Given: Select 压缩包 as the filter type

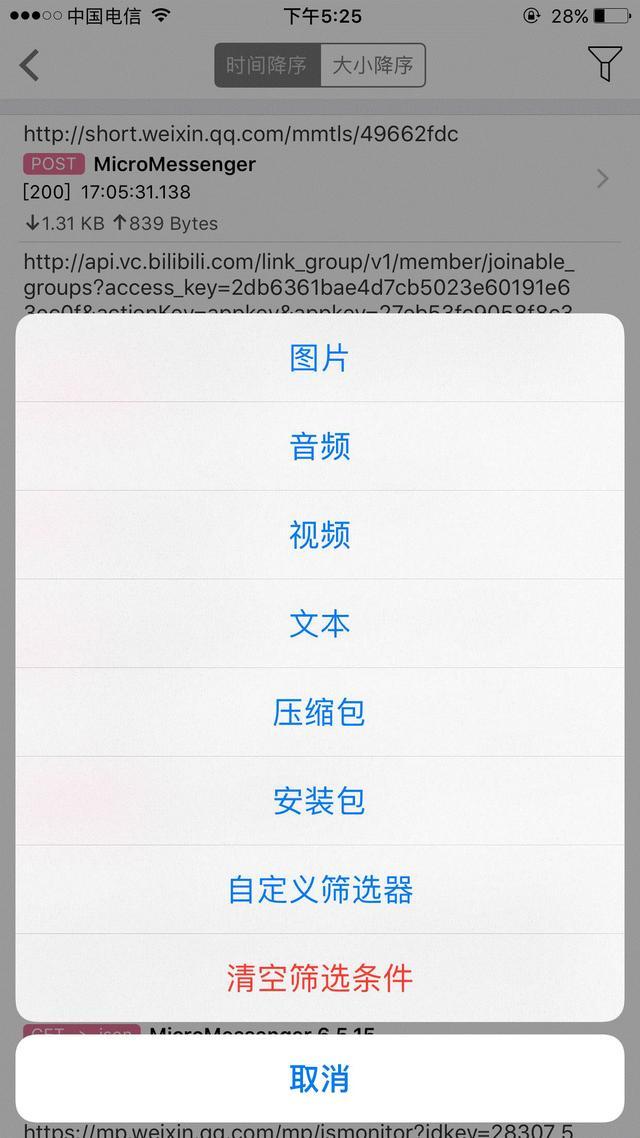Looking at the screenshot, I should pos(319,712).
